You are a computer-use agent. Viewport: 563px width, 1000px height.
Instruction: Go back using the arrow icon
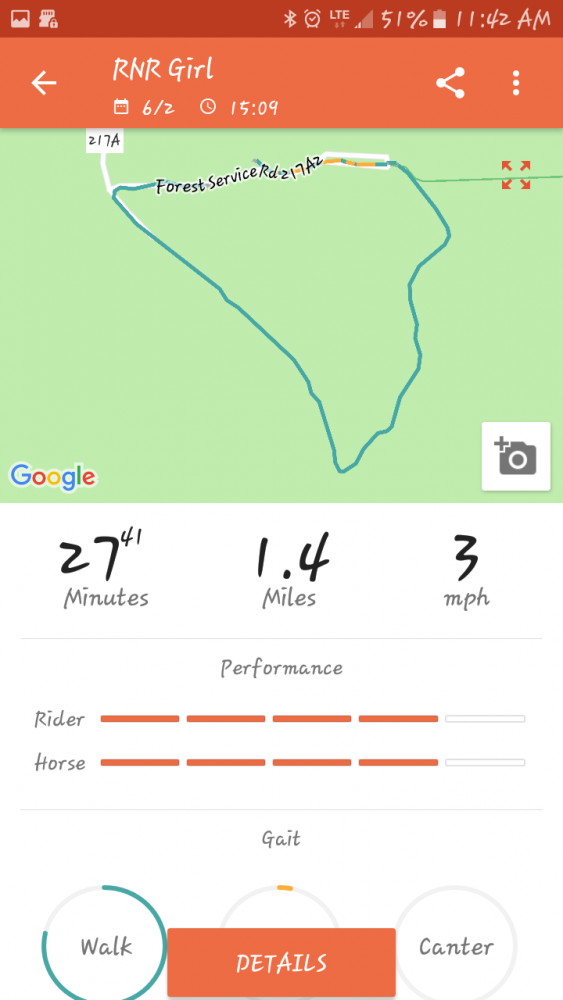point(44,84)
